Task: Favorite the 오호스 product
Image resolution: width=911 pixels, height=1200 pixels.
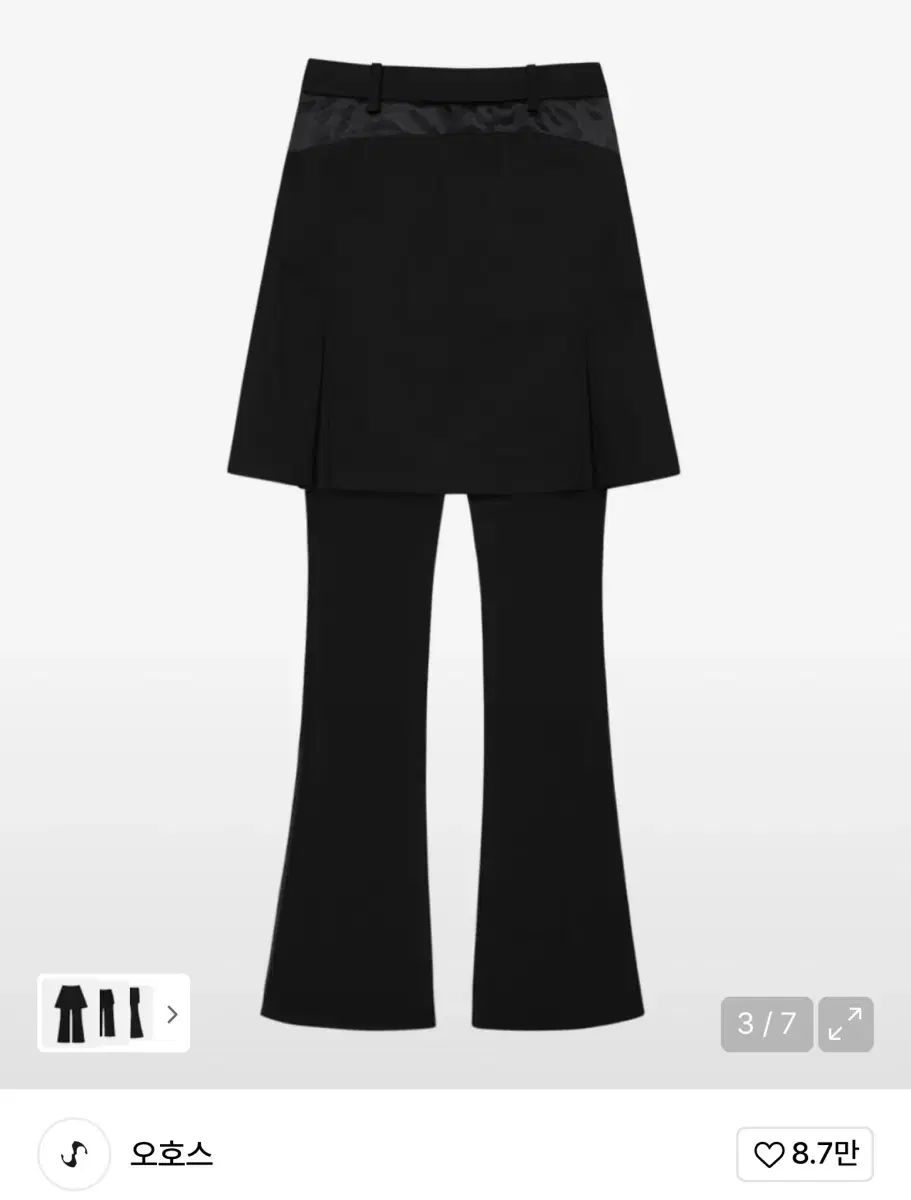Action: coord(800,1155)
